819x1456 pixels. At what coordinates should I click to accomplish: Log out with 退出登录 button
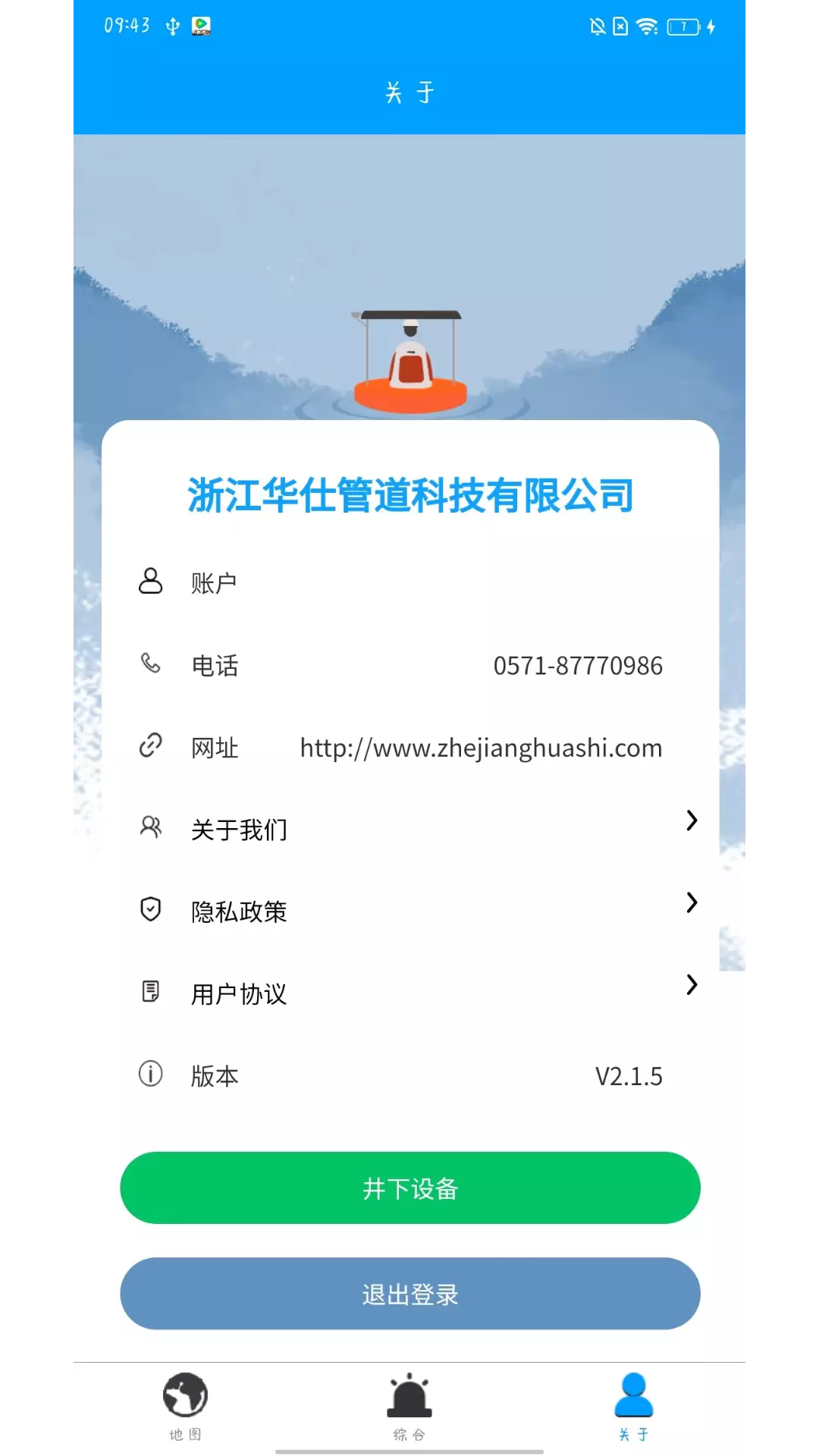tap(409, 1294)
